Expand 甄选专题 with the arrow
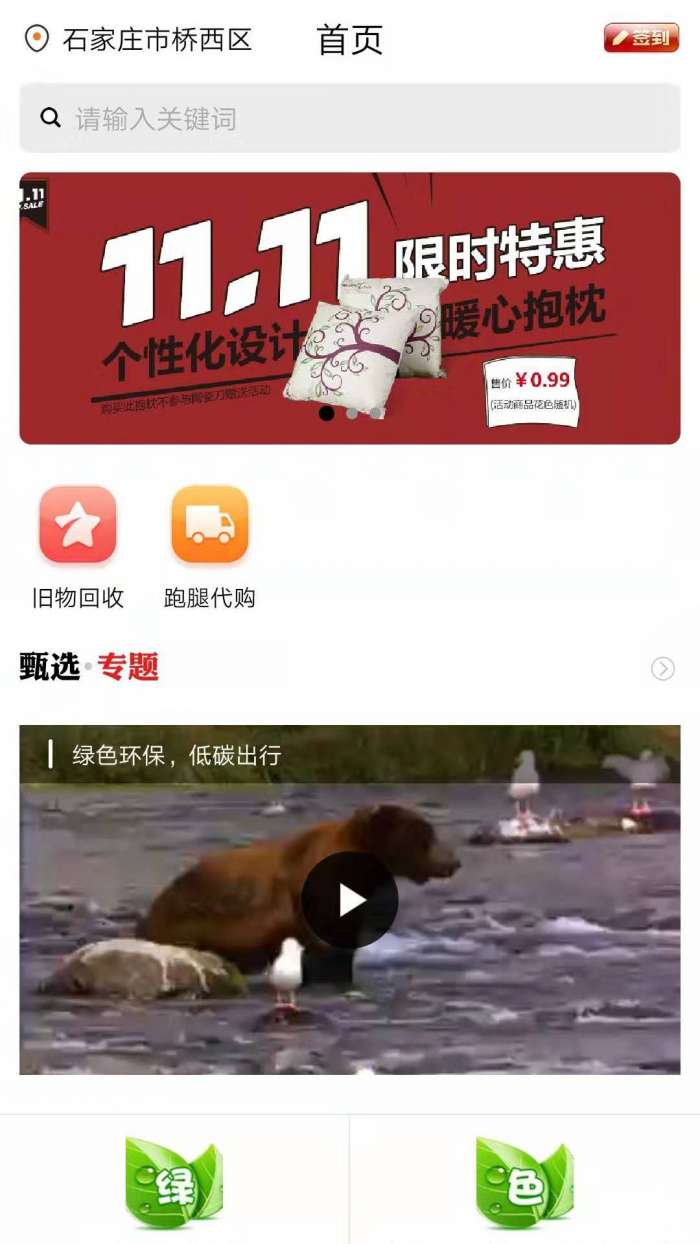The image size is (700, 1244). click(662, 669)
